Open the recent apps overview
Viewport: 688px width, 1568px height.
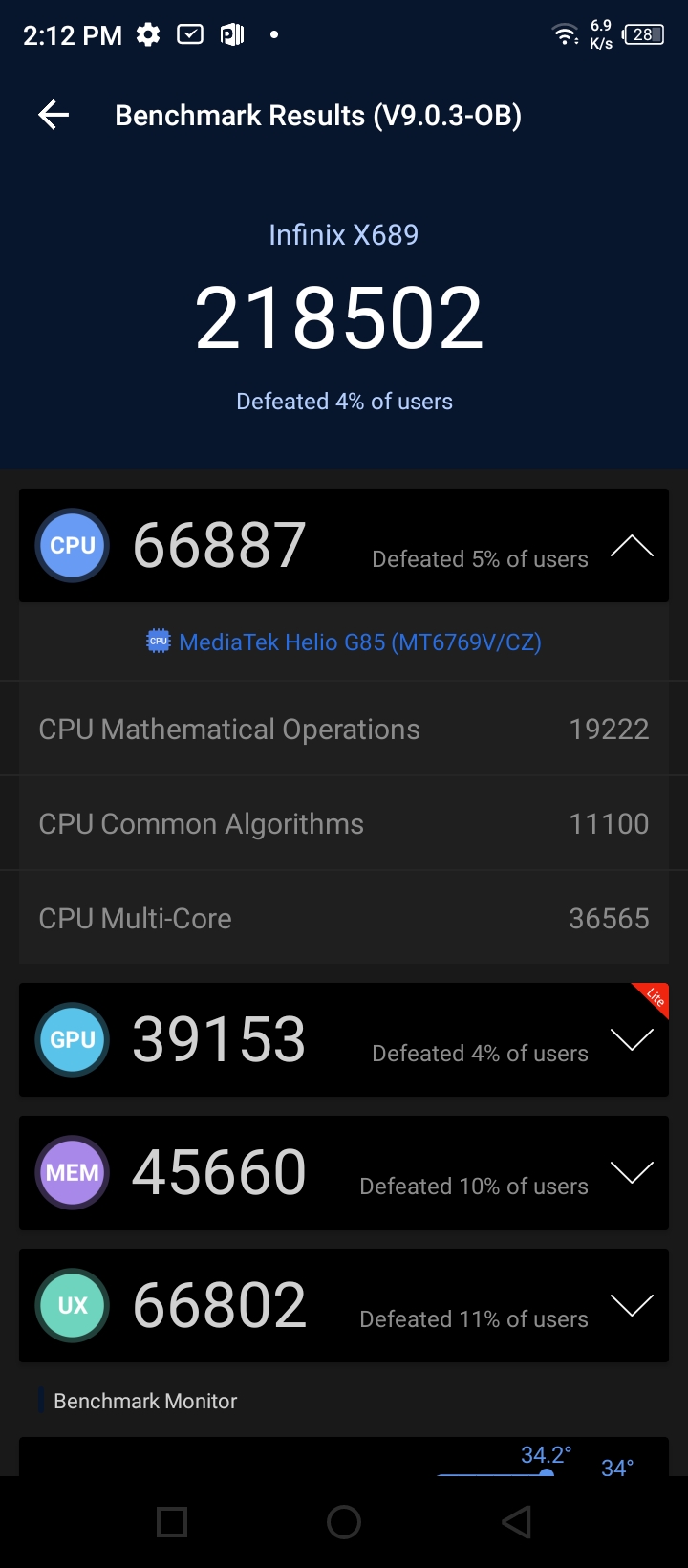[172, 1522]
